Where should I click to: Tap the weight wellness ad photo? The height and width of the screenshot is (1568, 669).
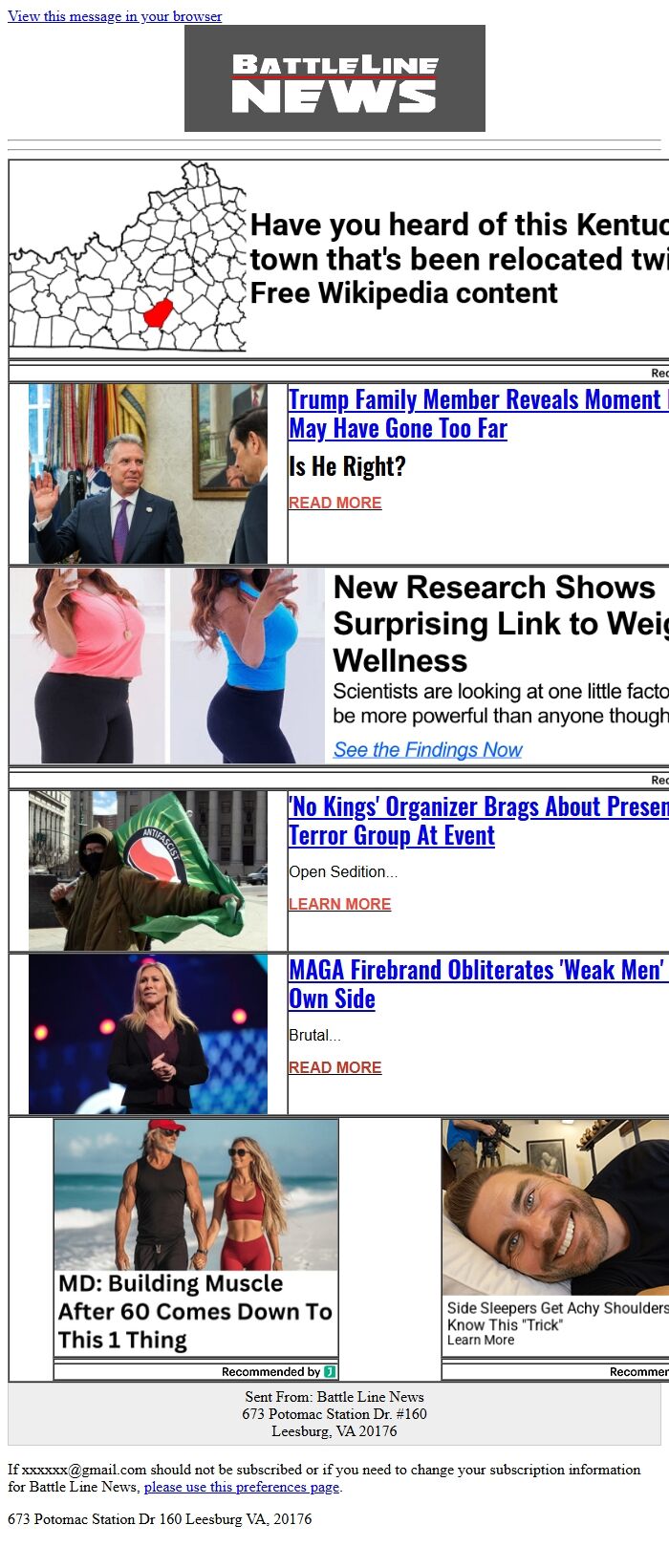pyautogui.click(x=167, y=666)
